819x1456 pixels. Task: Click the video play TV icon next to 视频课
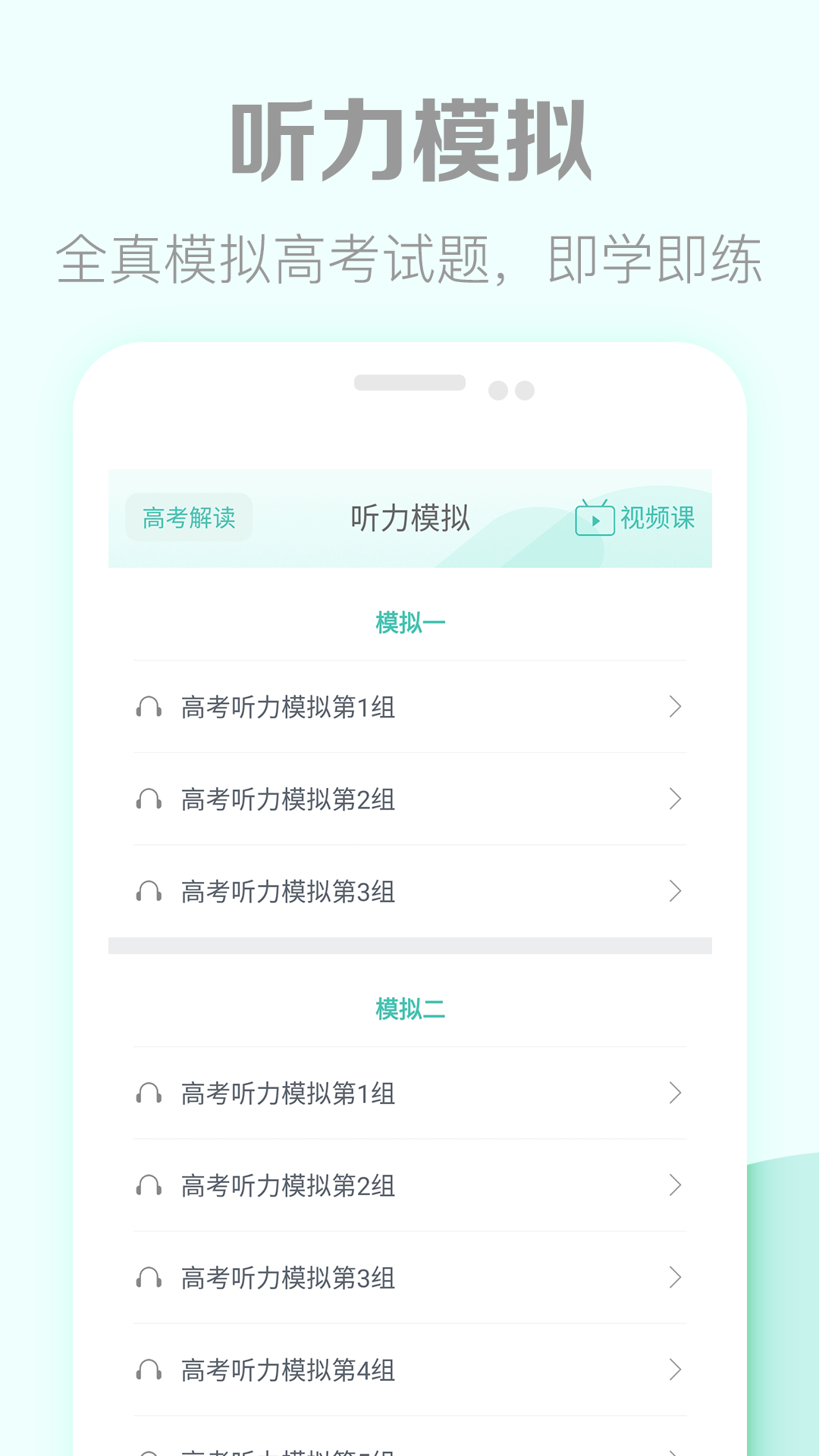pos(595,519)
